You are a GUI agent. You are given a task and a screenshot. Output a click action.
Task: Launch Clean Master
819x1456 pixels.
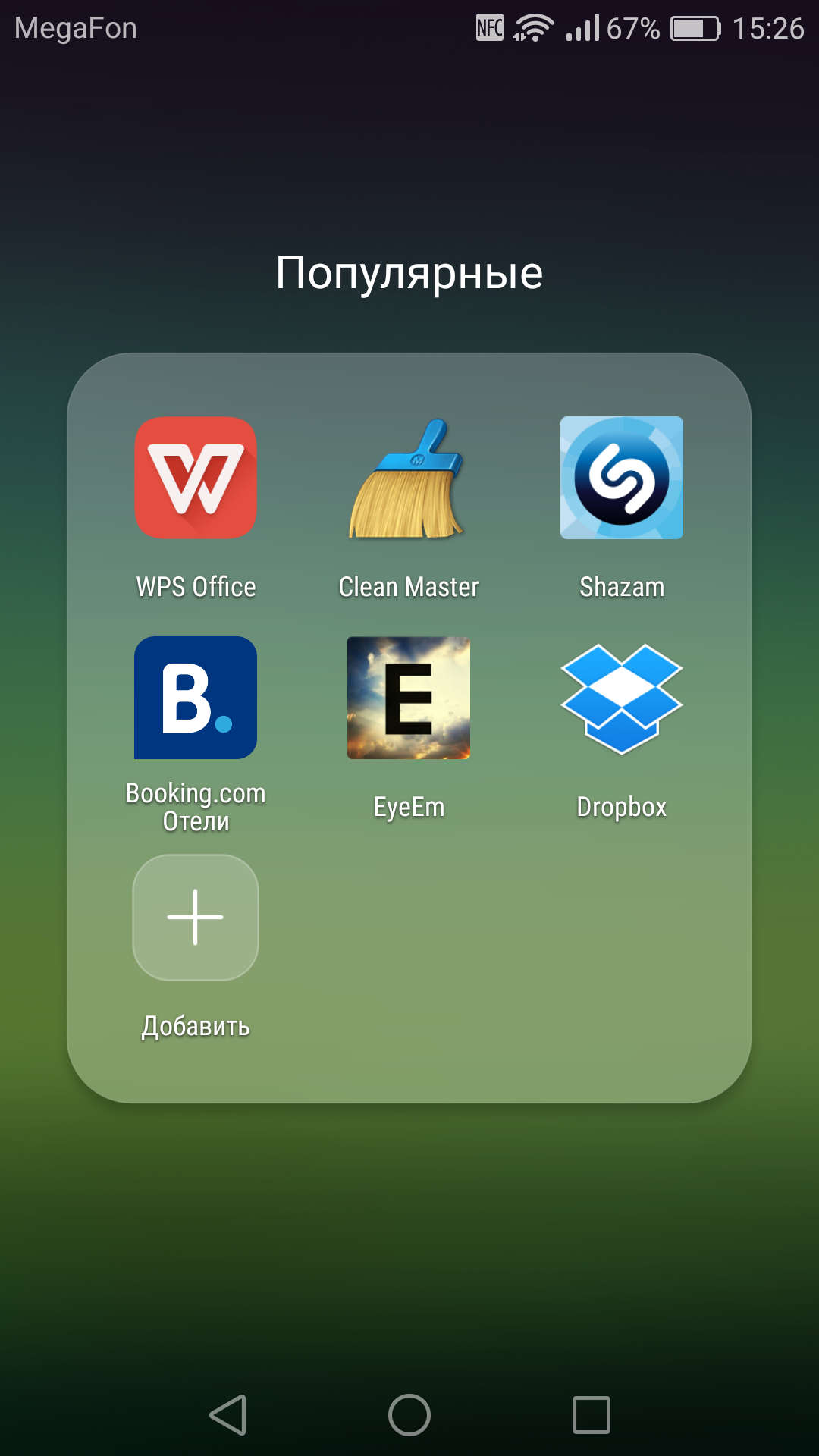click(409, 478)
